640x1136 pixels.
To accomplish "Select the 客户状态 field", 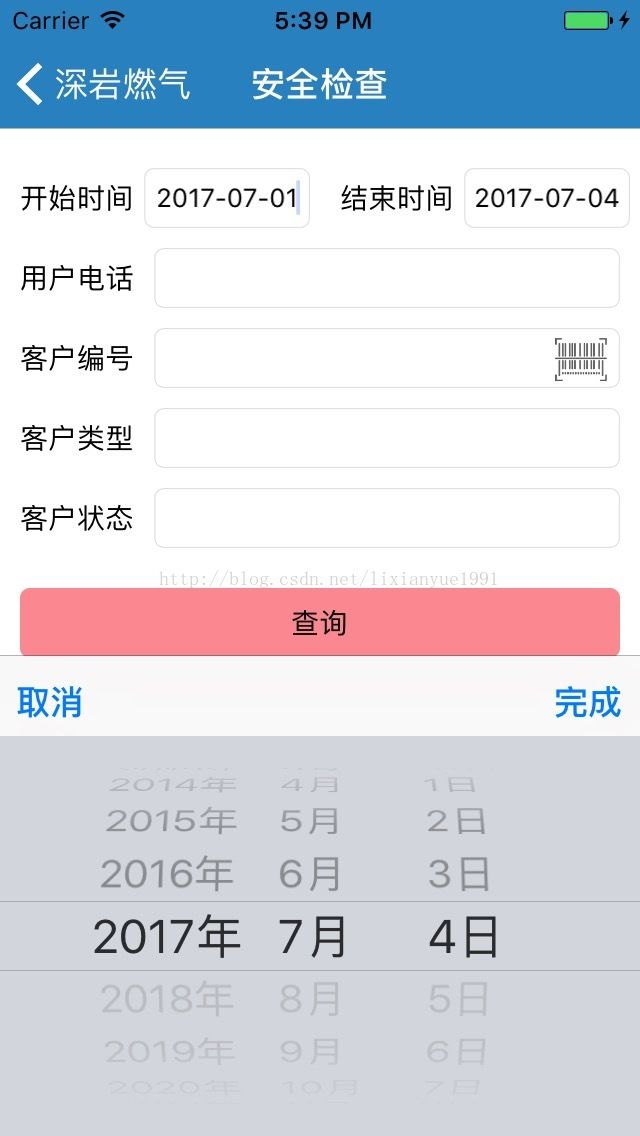I will pos(386,518).
